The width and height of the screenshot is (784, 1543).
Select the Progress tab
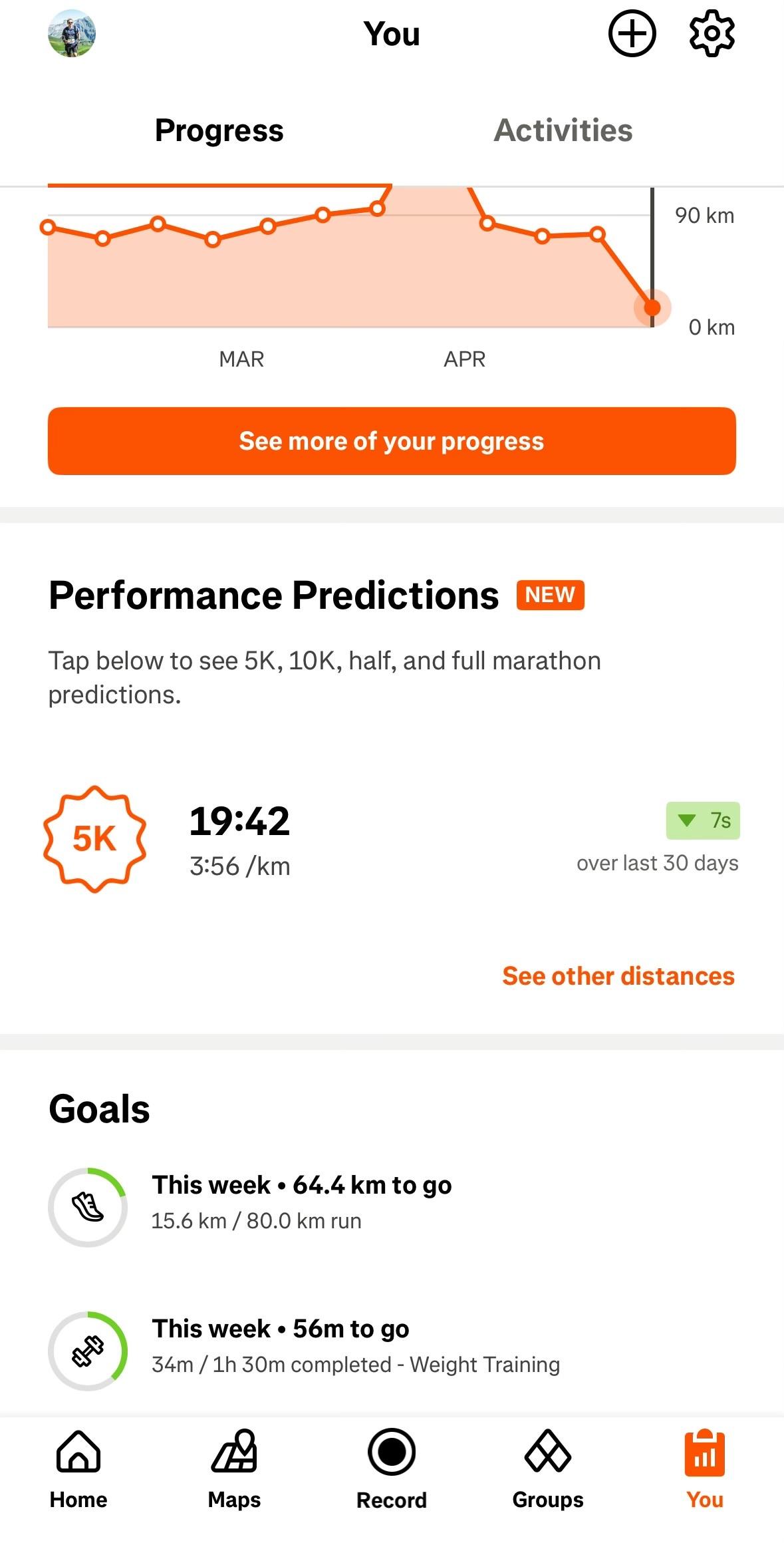tap(219, 130)
